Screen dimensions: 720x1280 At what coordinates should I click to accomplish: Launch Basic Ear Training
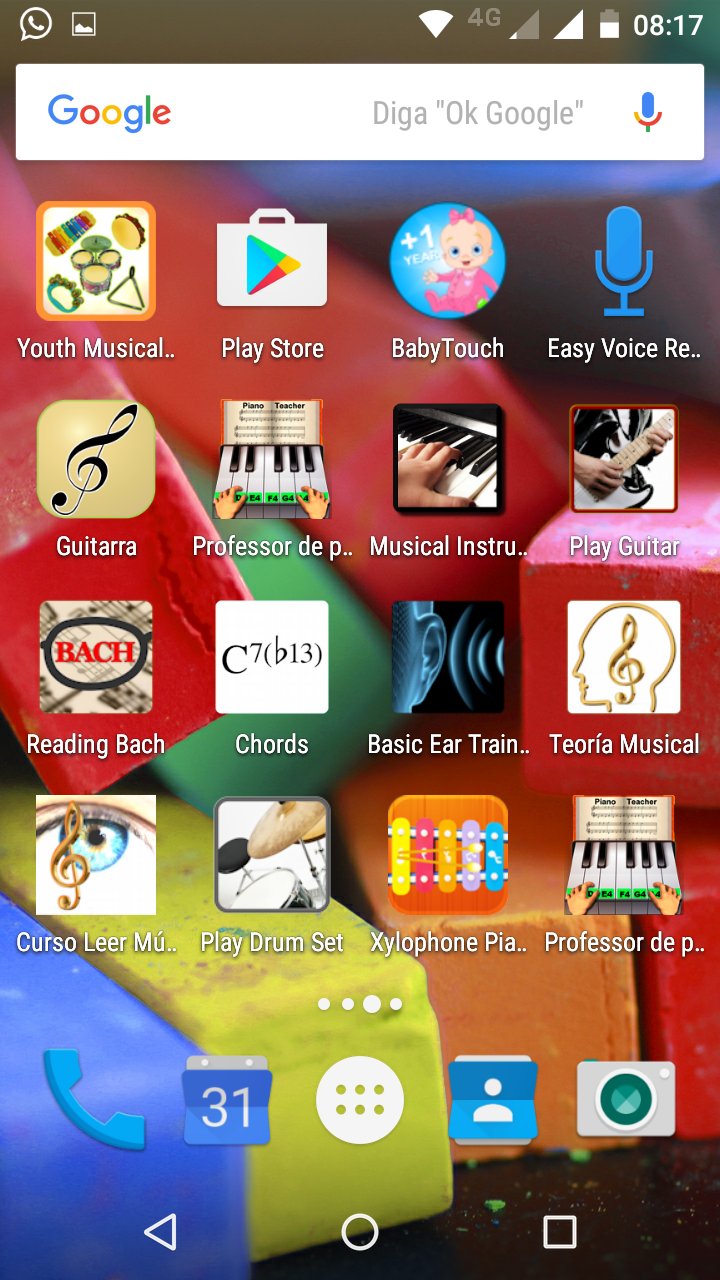point(448,657)
